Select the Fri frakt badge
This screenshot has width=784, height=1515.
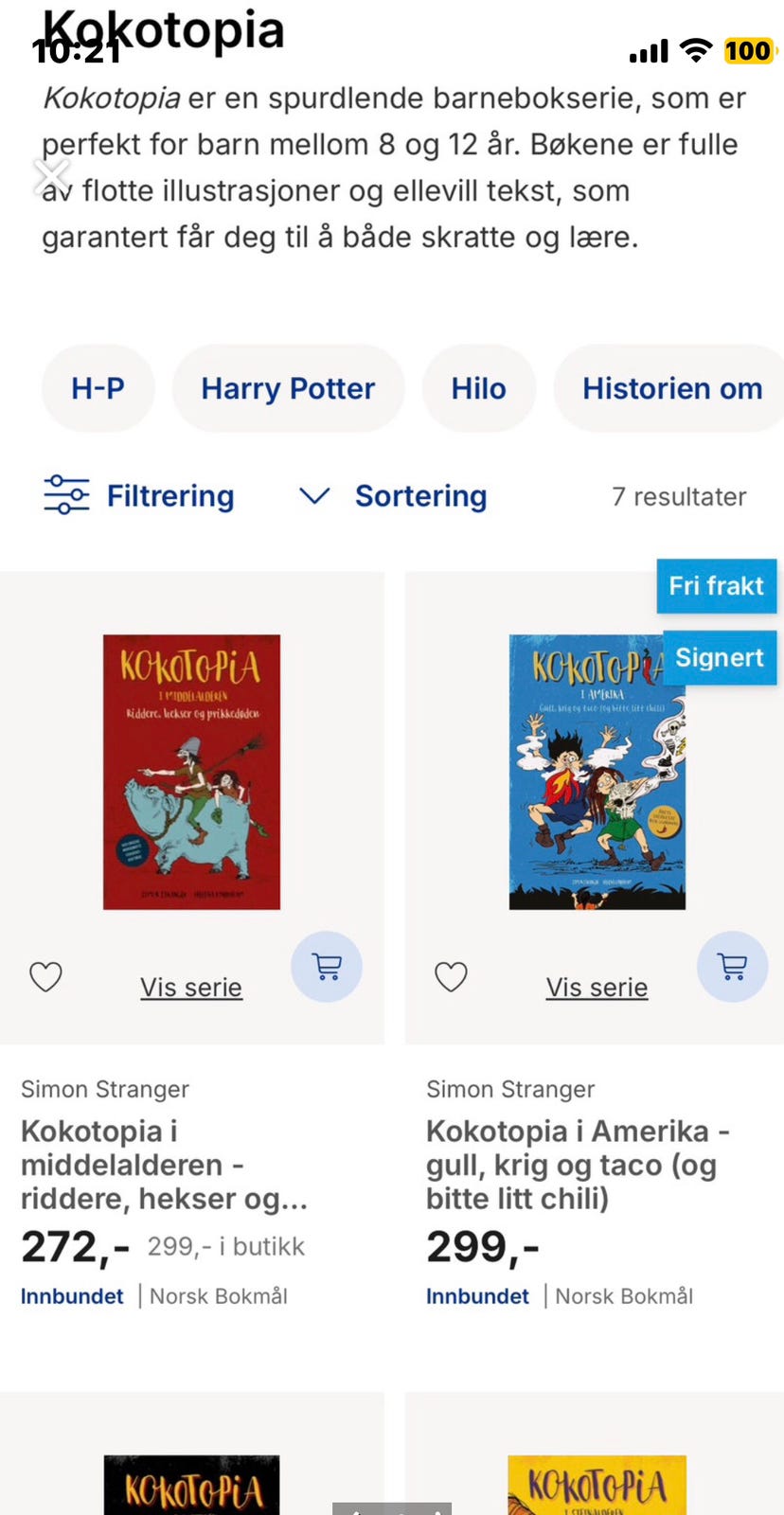coord(717,586)
